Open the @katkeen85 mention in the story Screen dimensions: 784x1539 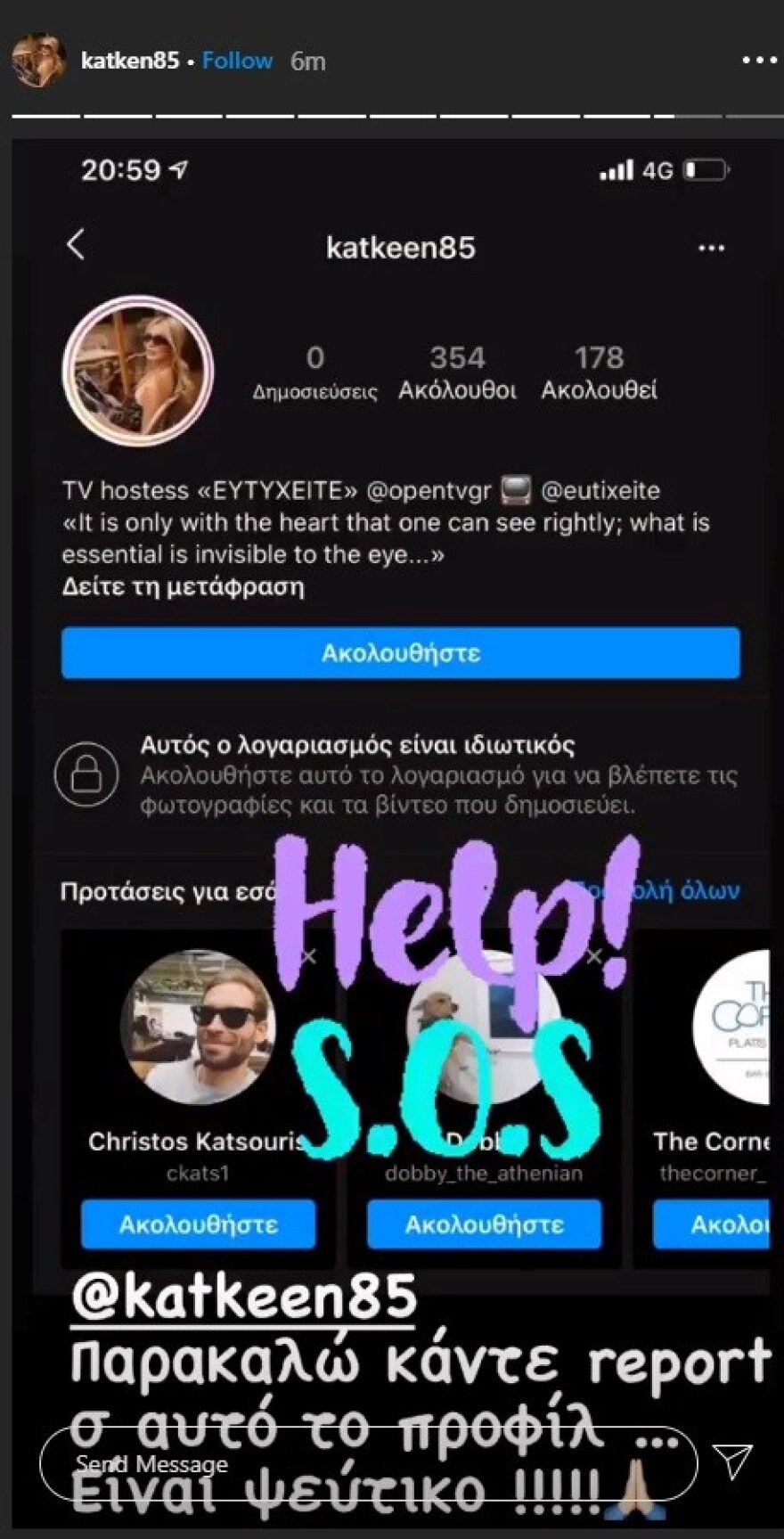[244, 1297]
